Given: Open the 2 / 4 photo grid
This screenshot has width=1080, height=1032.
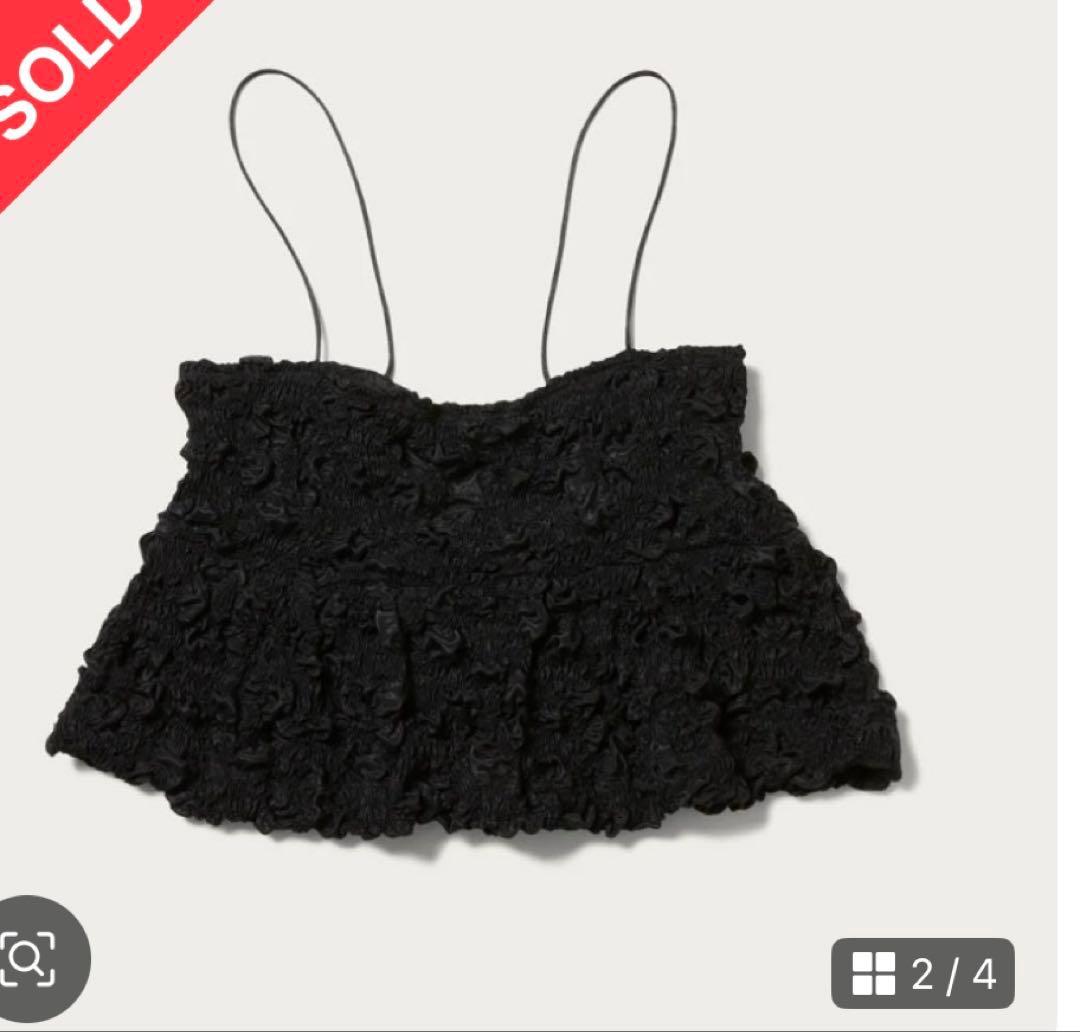Looking at the screenshot, I should coord(922,972).
